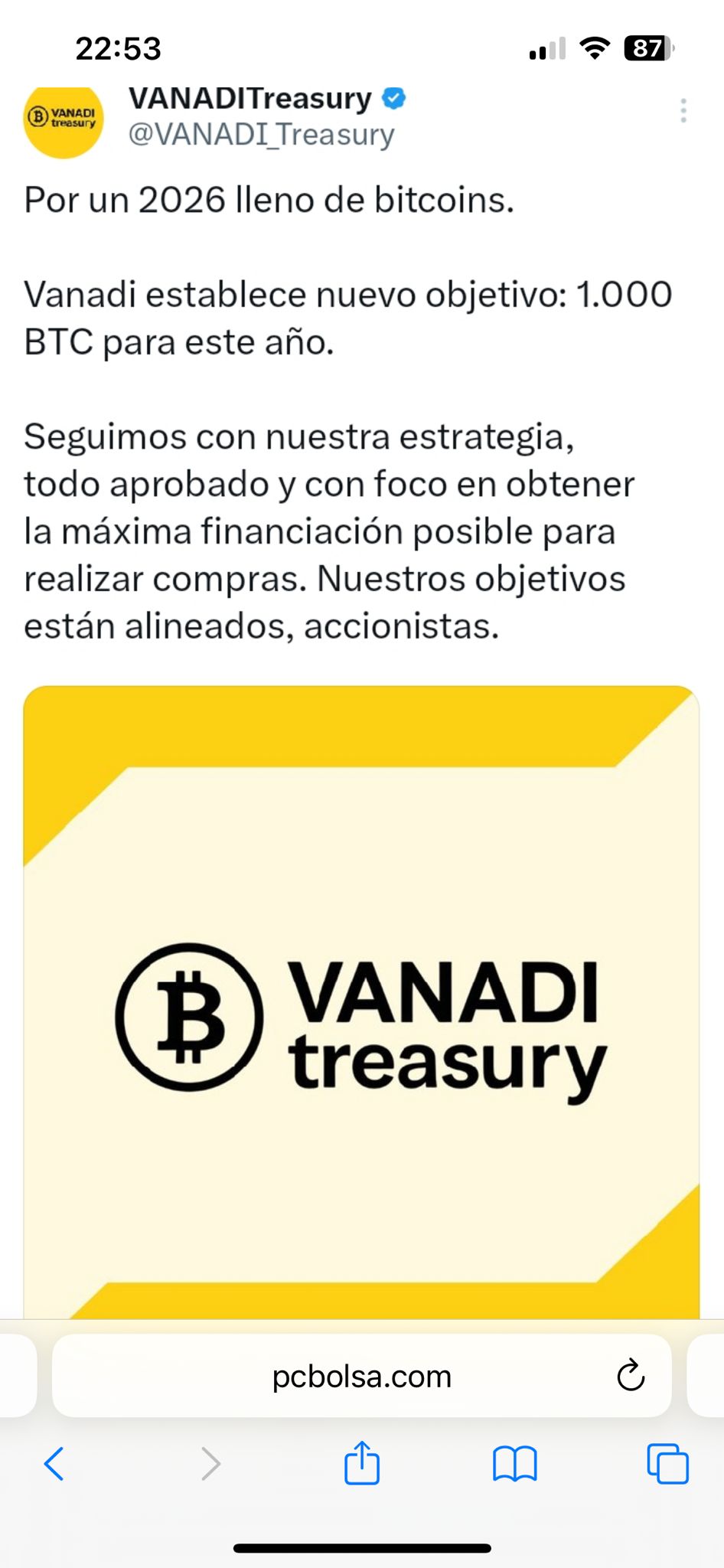The height and width of the screenshot is (1568, 724).
Task: Tap the pcbolsa.com address bar
Action: (361, 1377)
